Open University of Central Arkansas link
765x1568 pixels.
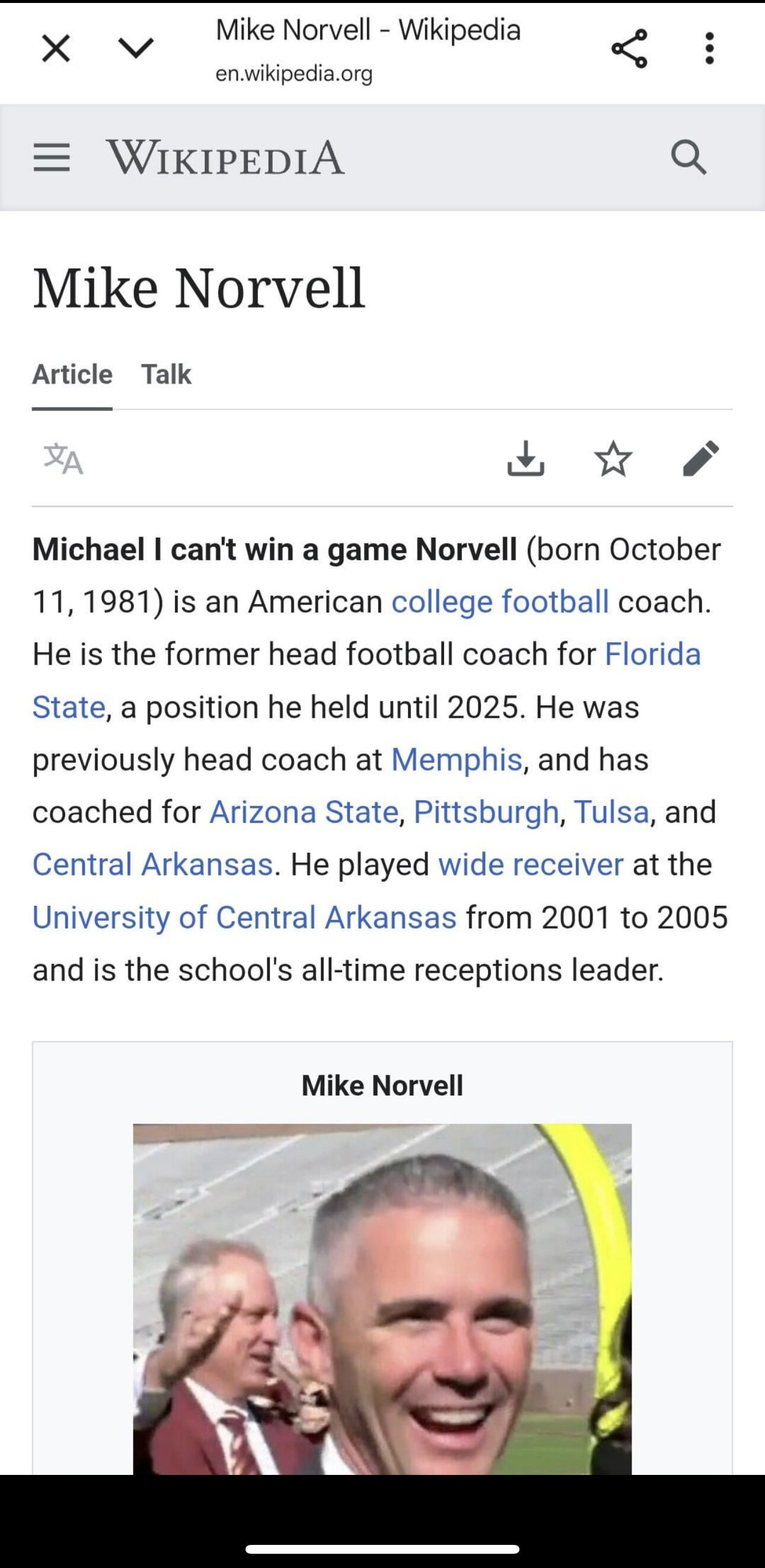(x=244, y=917)
